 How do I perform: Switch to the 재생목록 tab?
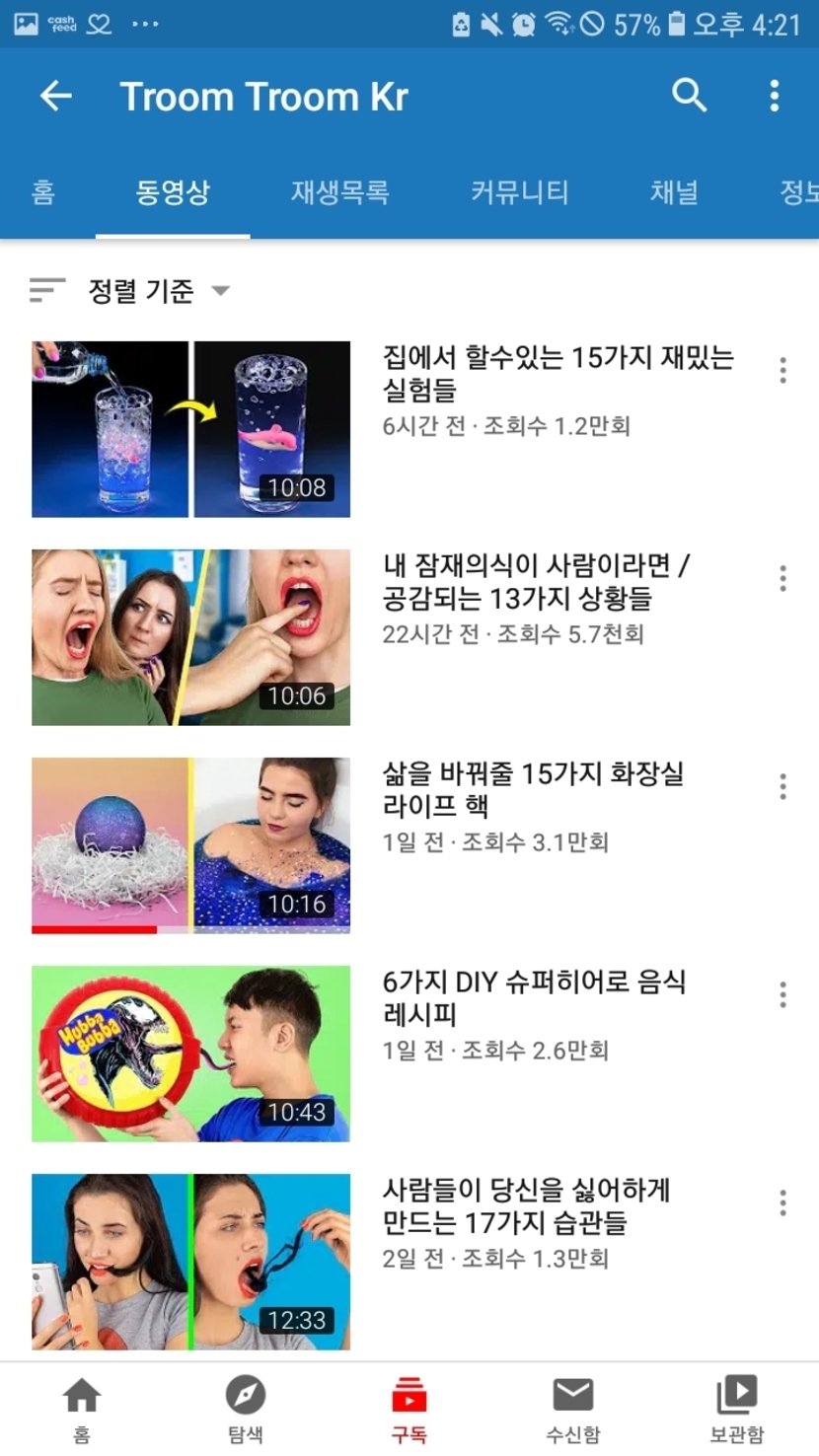[x=339, y=192]
